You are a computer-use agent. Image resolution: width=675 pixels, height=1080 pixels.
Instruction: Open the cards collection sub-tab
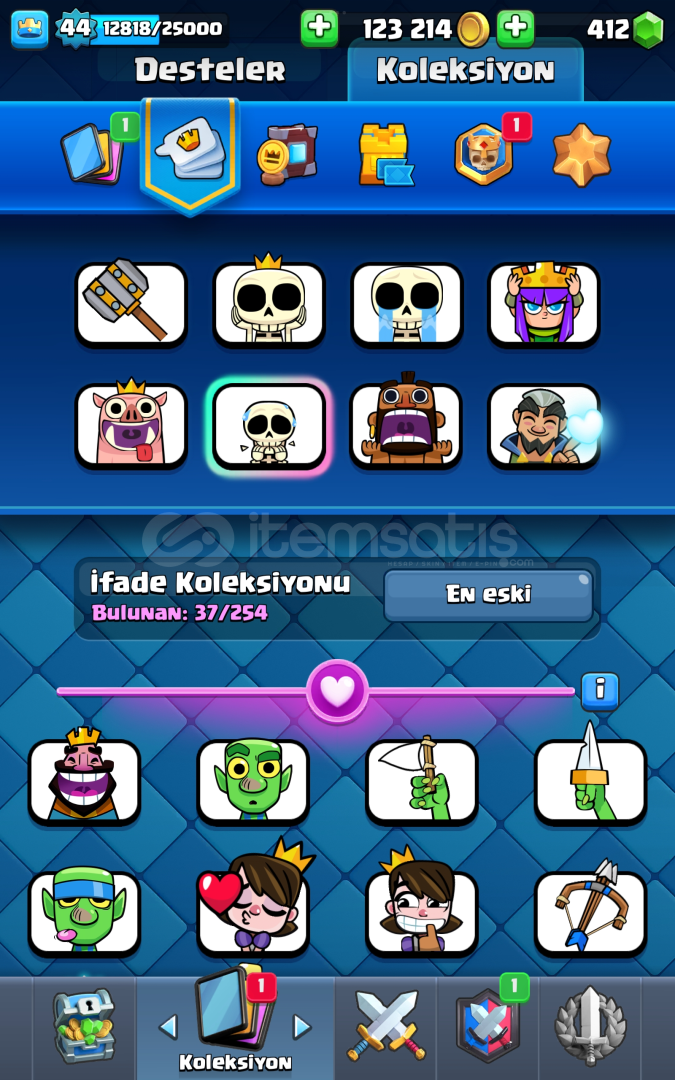[95, 153]
